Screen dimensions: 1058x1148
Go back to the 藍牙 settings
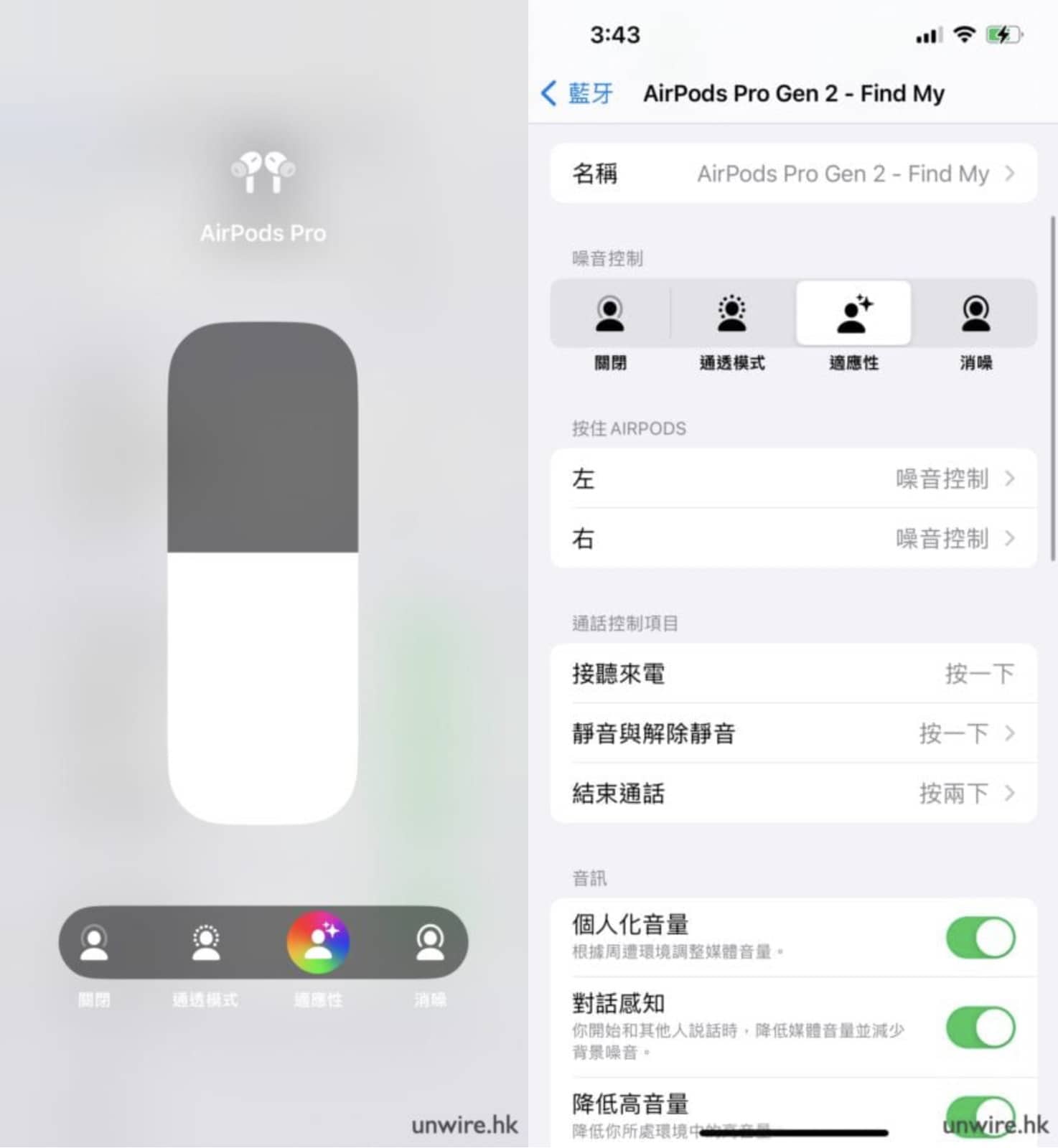click(576, 93)
